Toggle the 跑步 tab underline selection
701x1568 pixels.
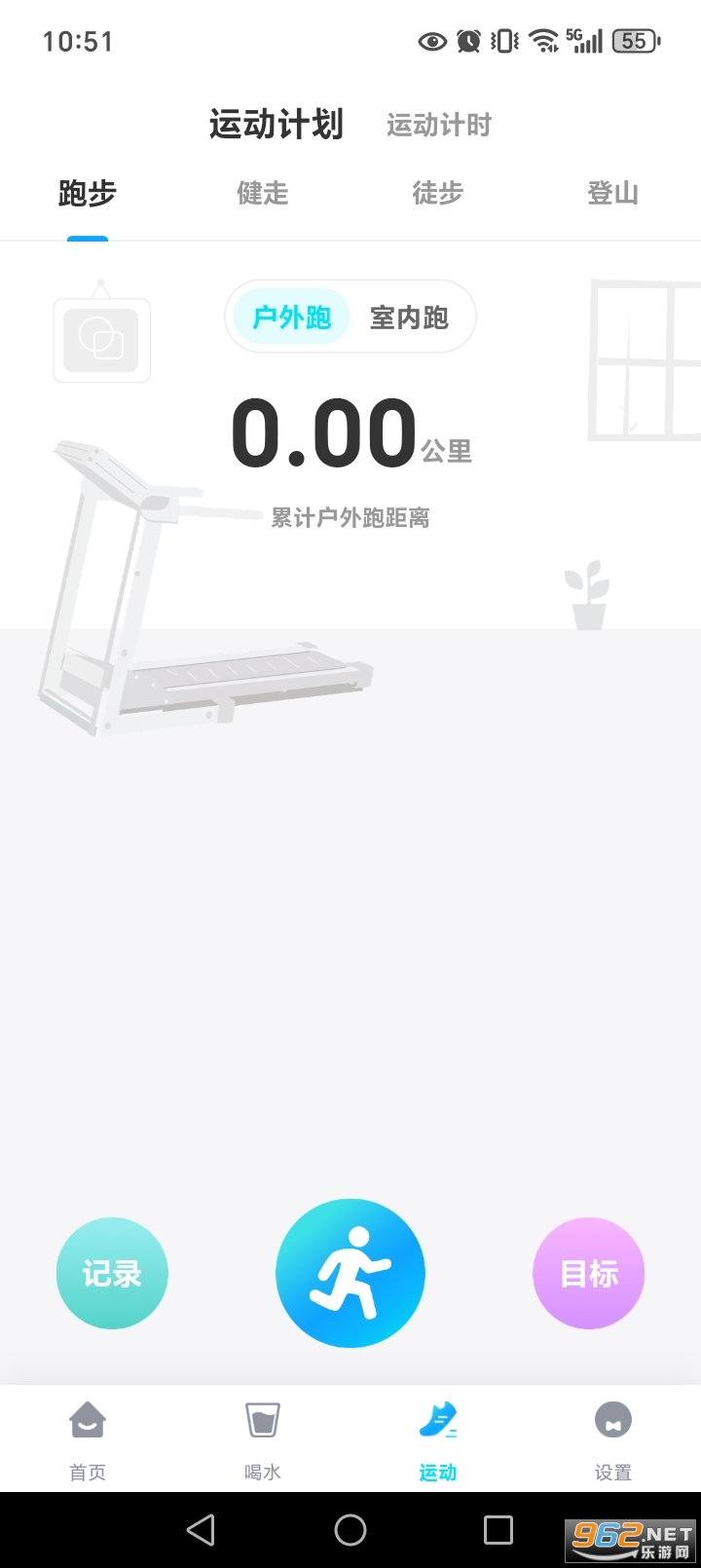click(x=88, y=194)
